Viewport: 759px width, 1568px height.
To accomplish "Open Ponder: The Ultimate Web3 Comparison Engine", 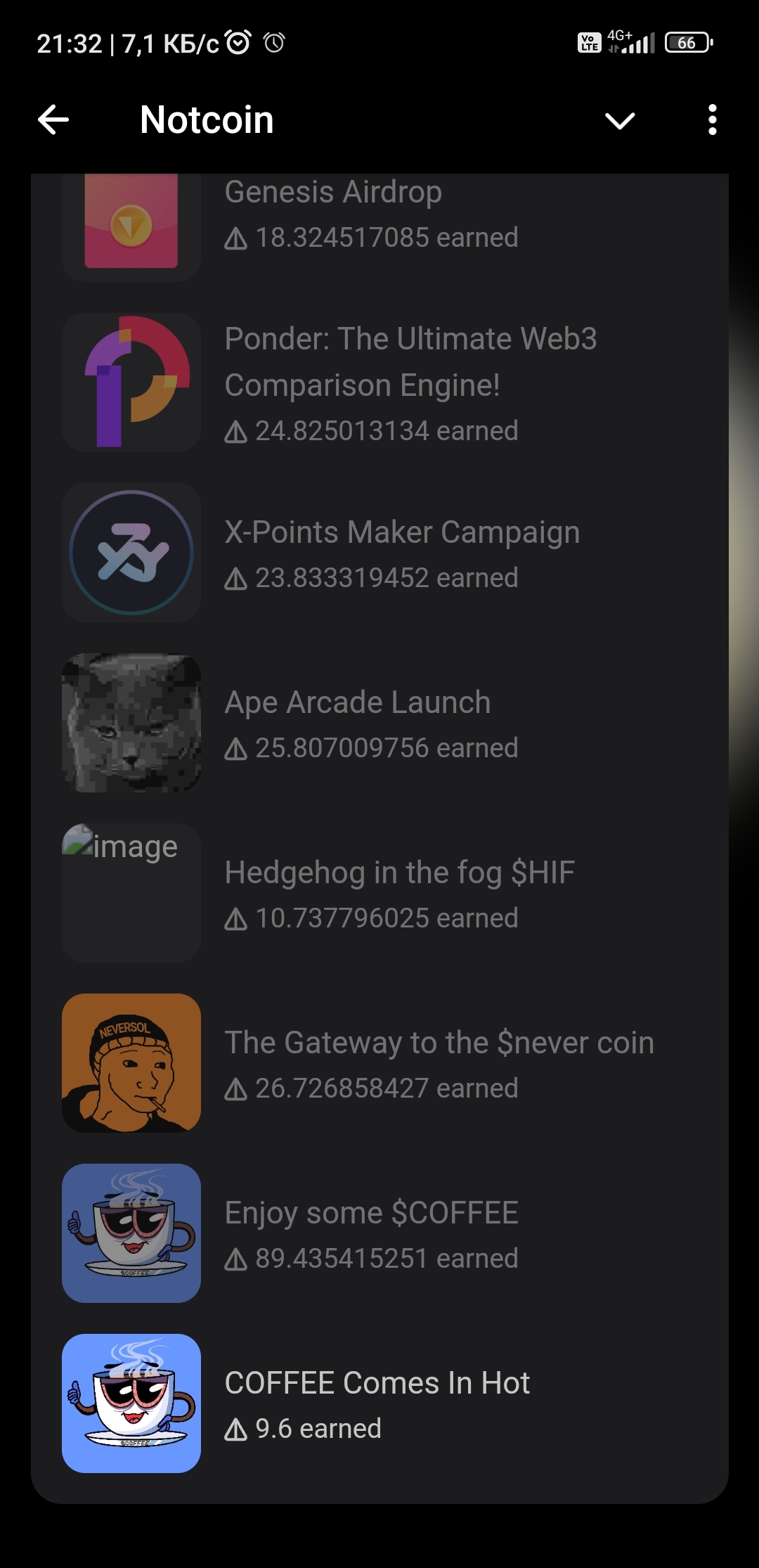I will (x=379, y=383).
